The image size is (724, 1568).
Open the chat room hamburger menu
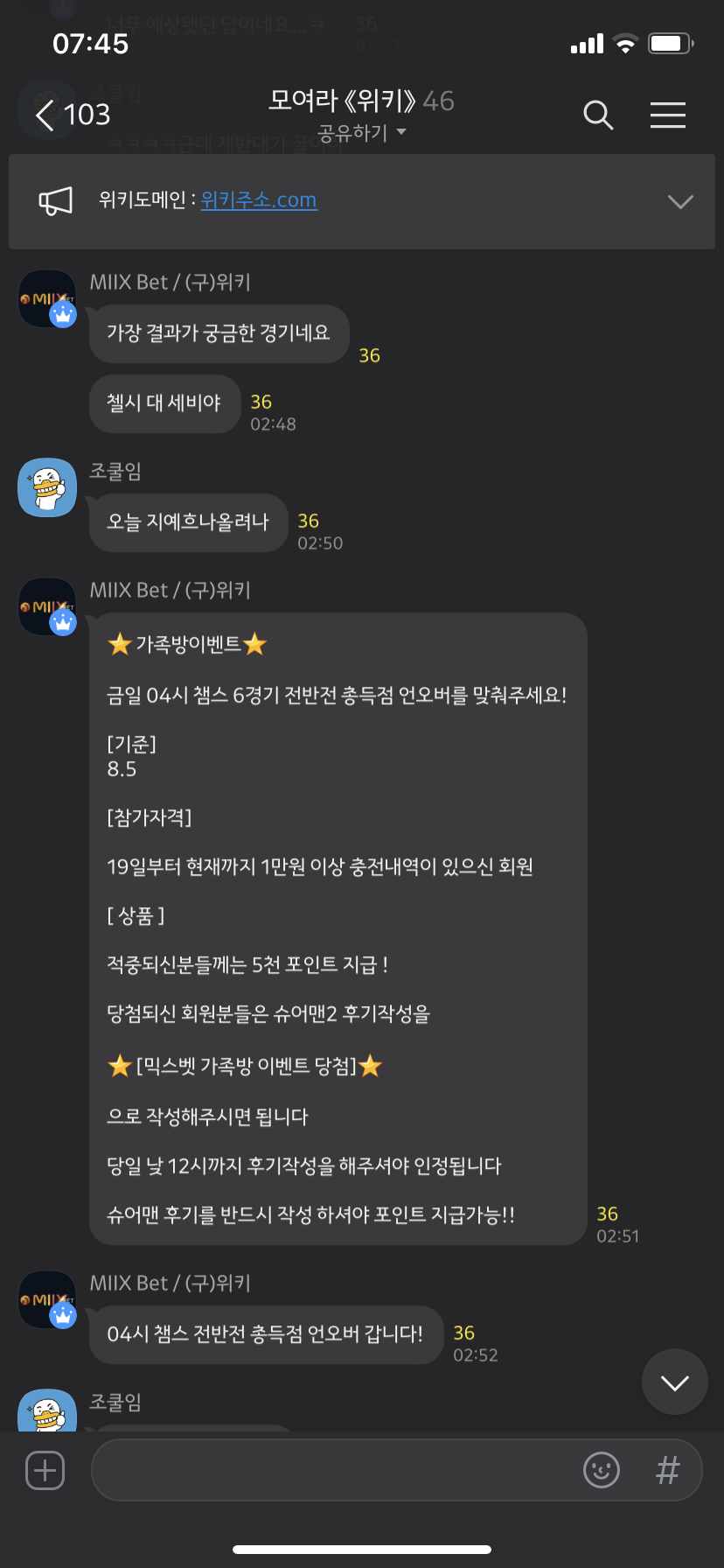tap(667, 115)
